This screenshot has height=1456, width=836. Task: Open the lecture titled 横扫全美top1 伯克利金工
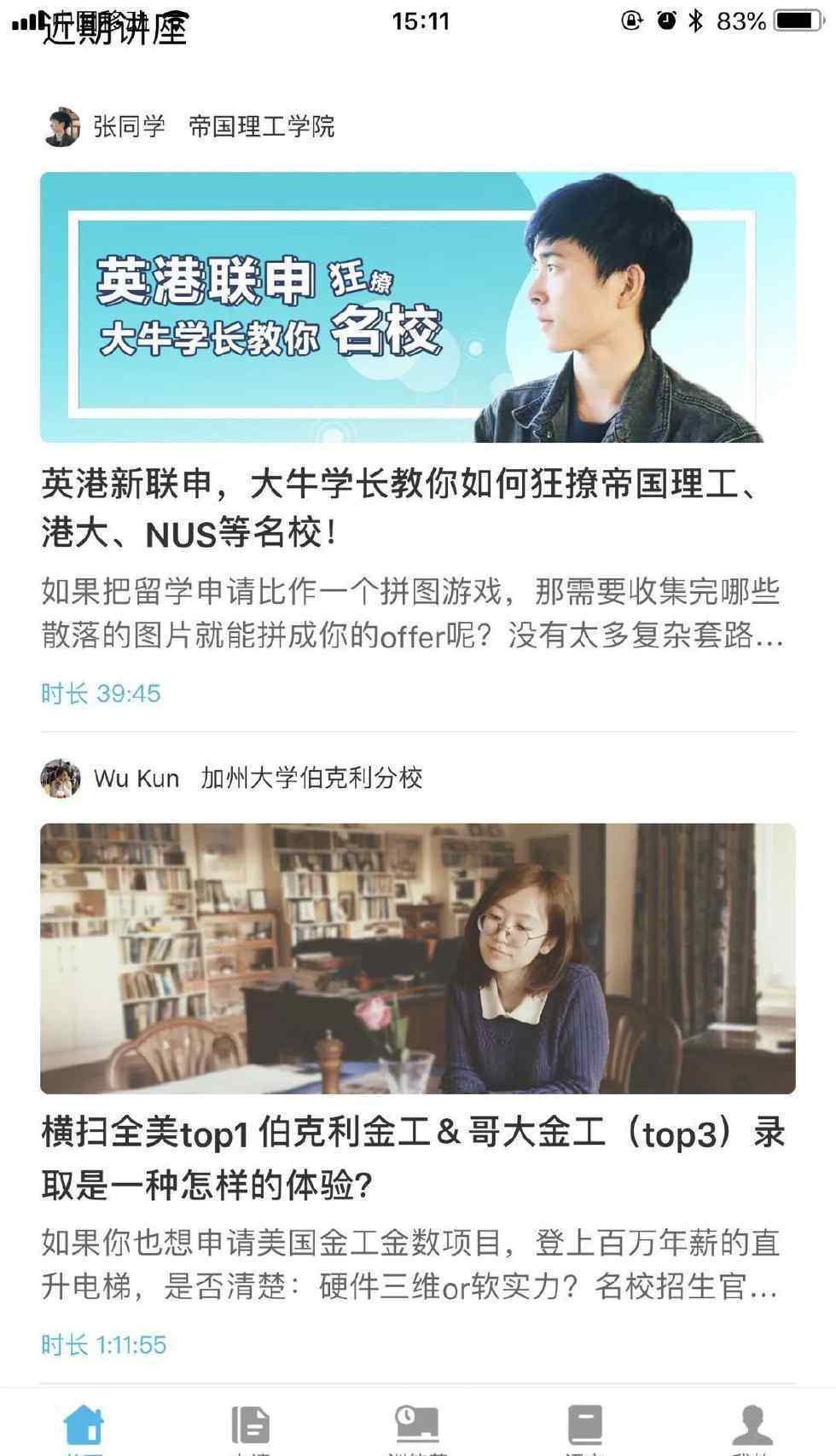413,1158
